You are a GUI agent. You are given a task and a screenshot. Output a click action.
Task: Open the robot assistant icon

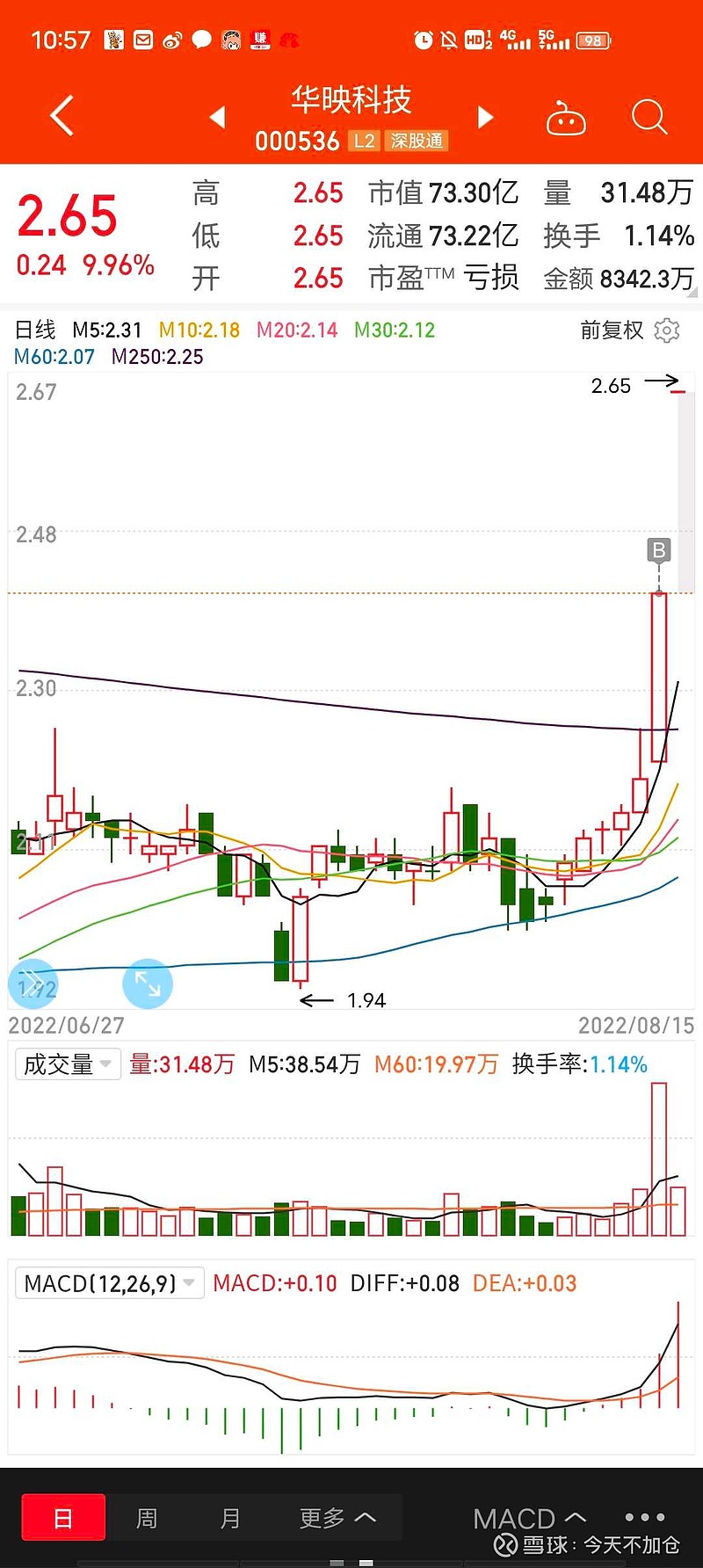[x=566, y=117]
